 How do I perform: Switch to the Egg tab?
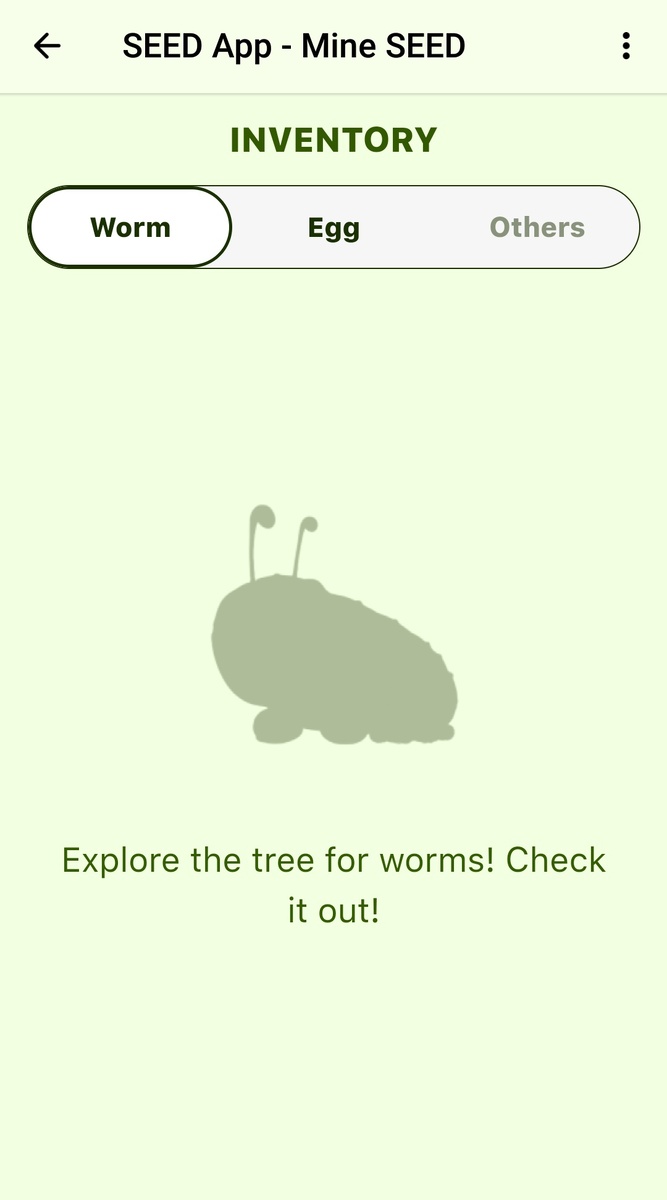point(333,227)
